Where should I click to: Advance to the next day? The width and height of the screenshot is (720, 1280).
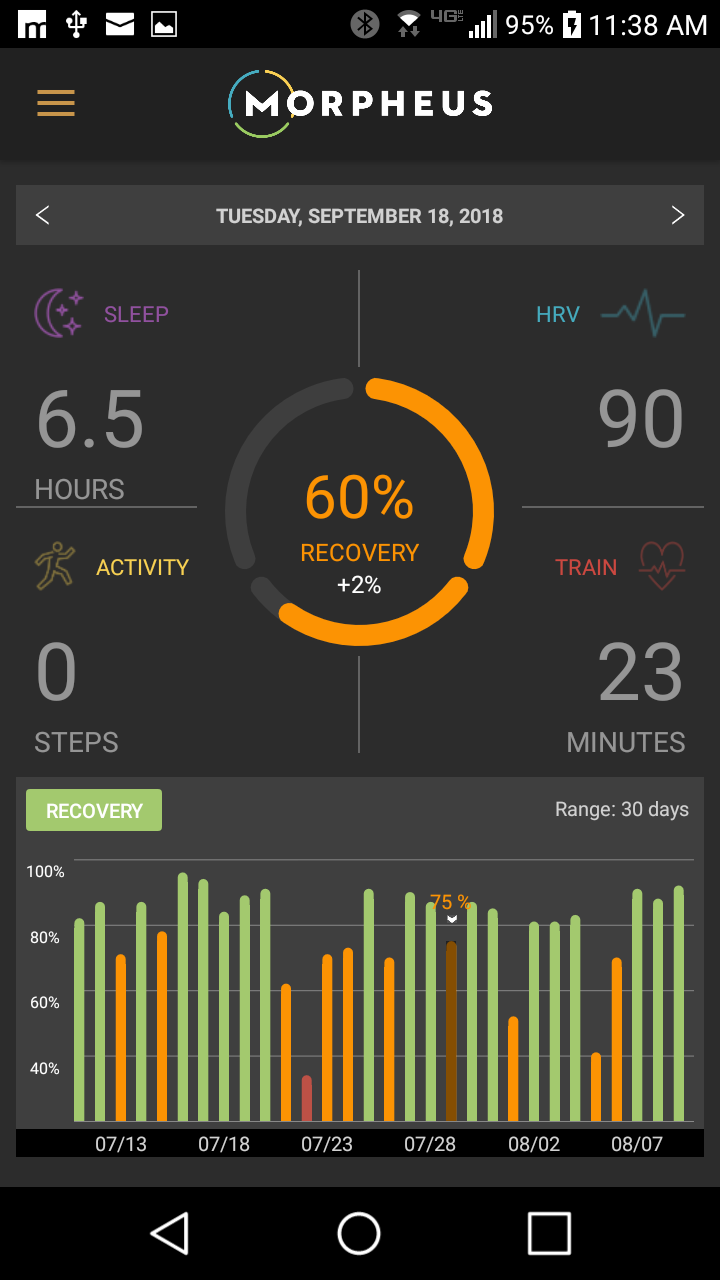[677, 215]
